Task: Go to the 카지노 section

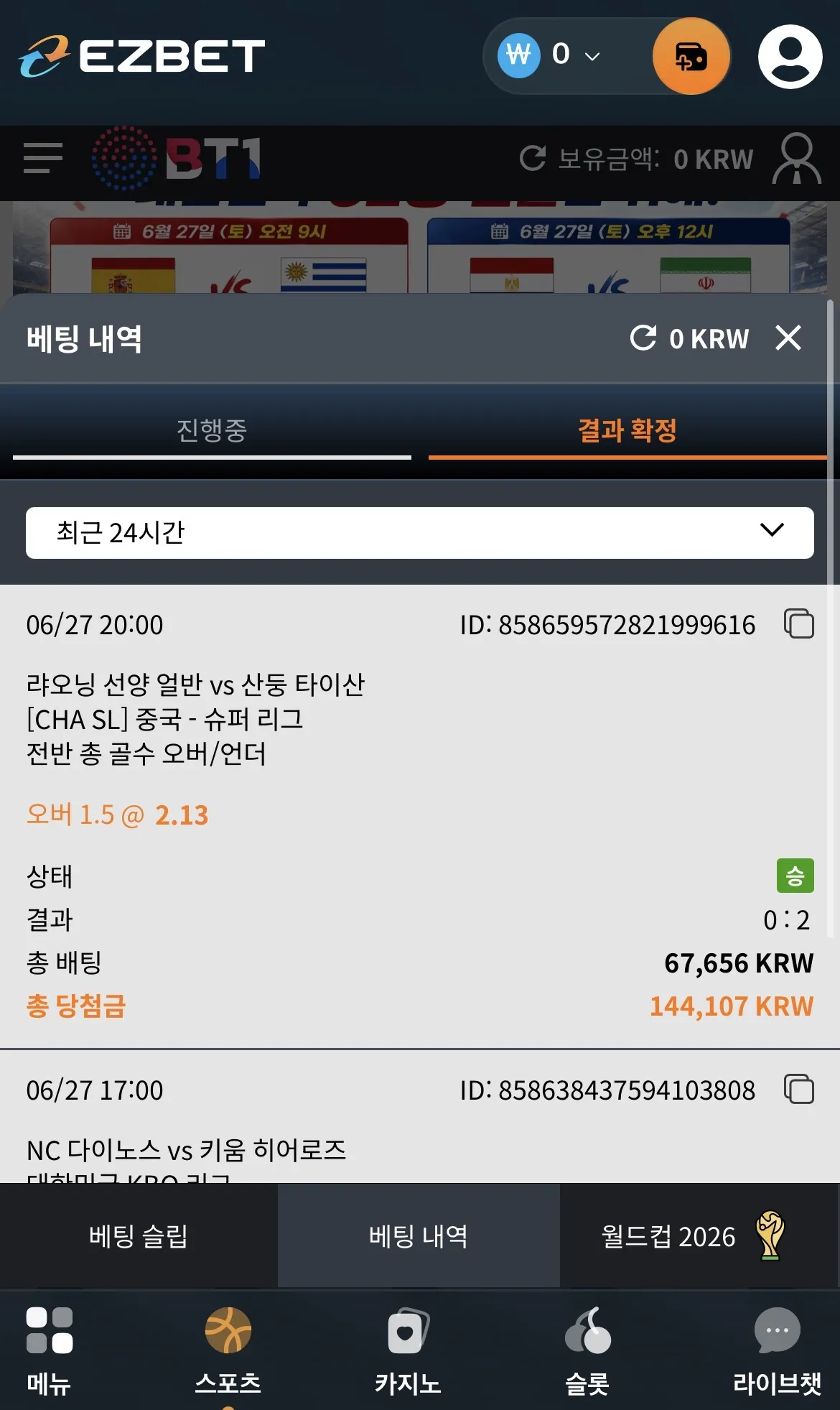Action: [x=408, y=1351]
